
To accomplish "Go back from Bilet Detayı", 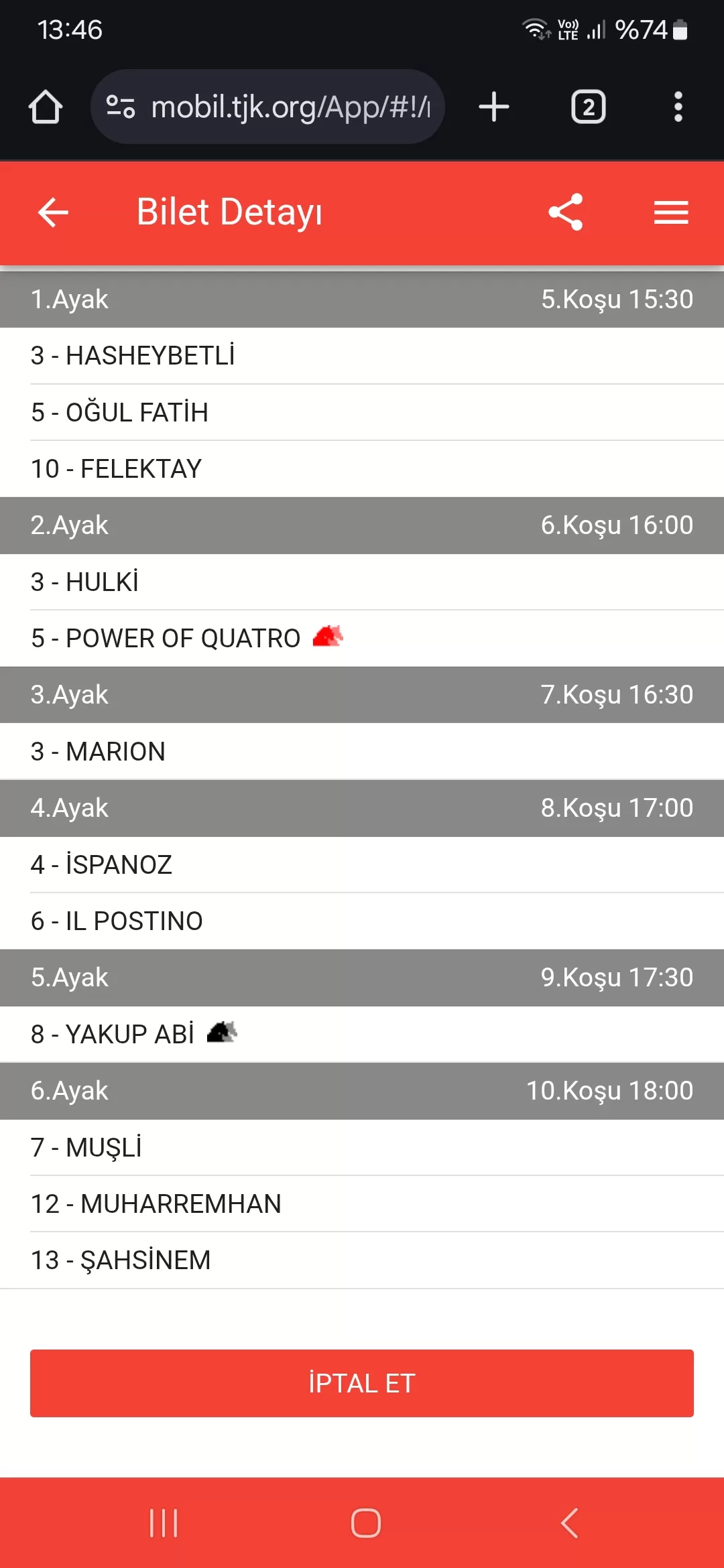I will (53, 212).
